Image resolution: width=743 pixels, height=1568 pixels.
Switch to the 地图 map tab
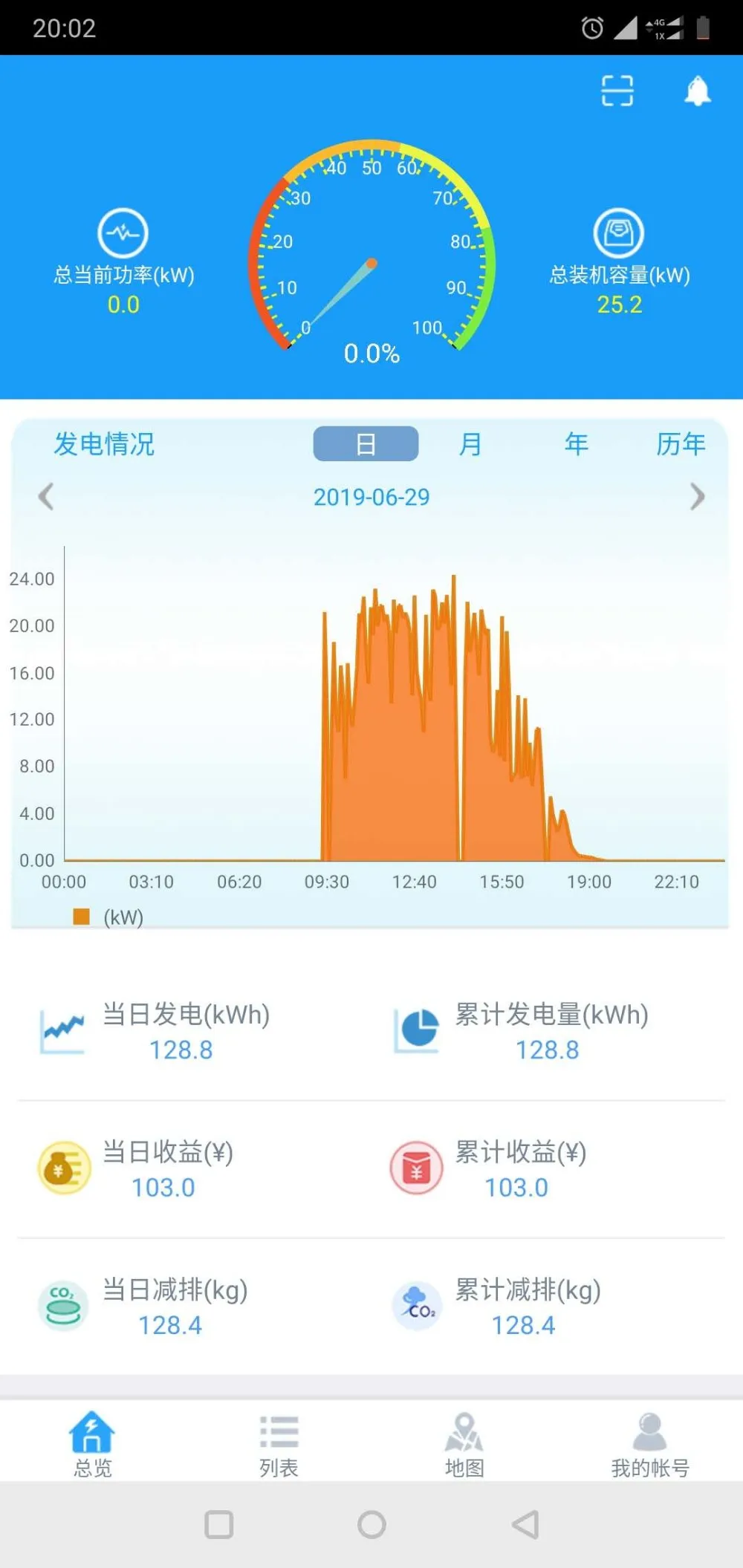[x=464, y=1444]
